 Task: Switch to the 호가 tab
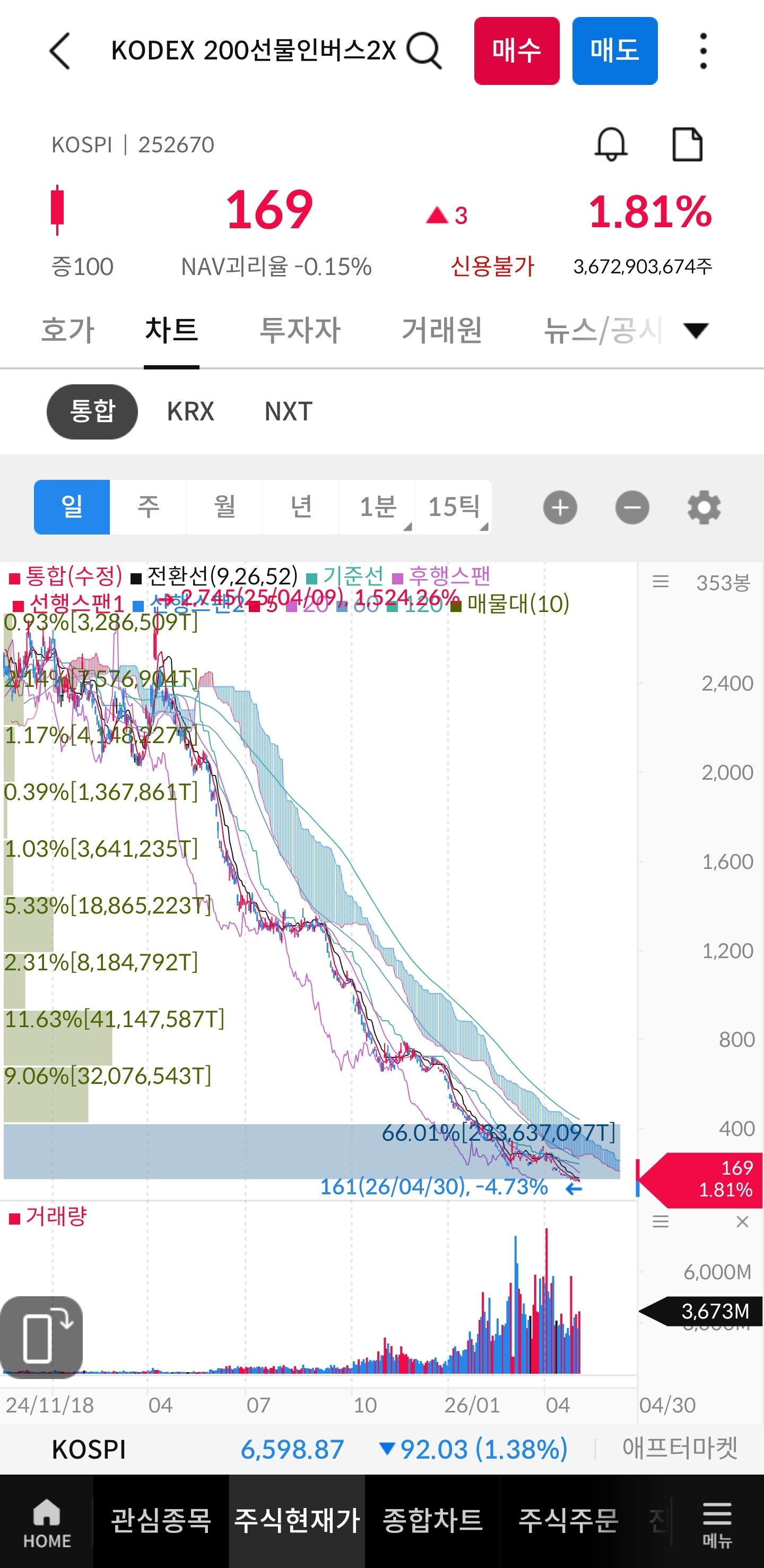[x=67, y=329]
